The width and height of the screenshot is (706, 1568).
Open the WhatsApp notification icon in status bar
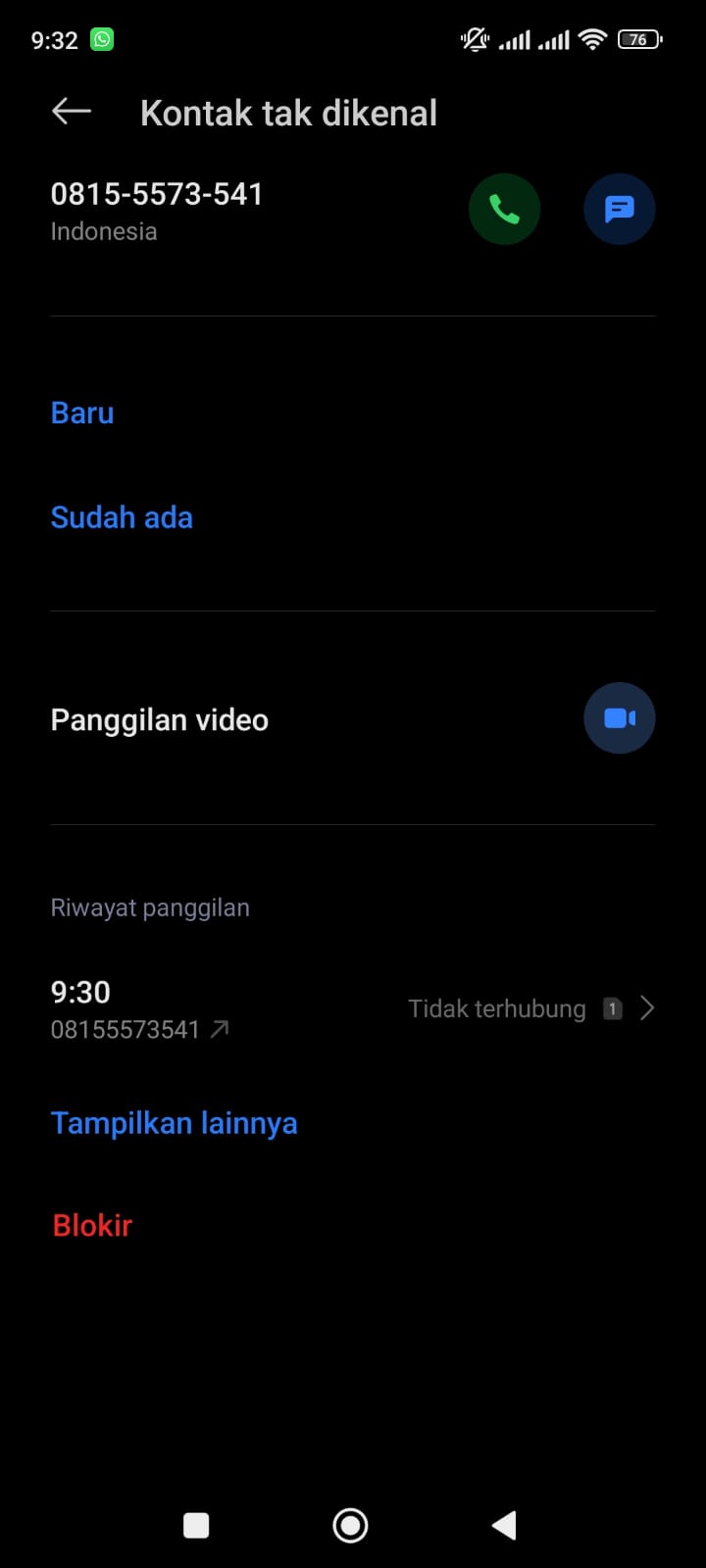tap(103, 38)
